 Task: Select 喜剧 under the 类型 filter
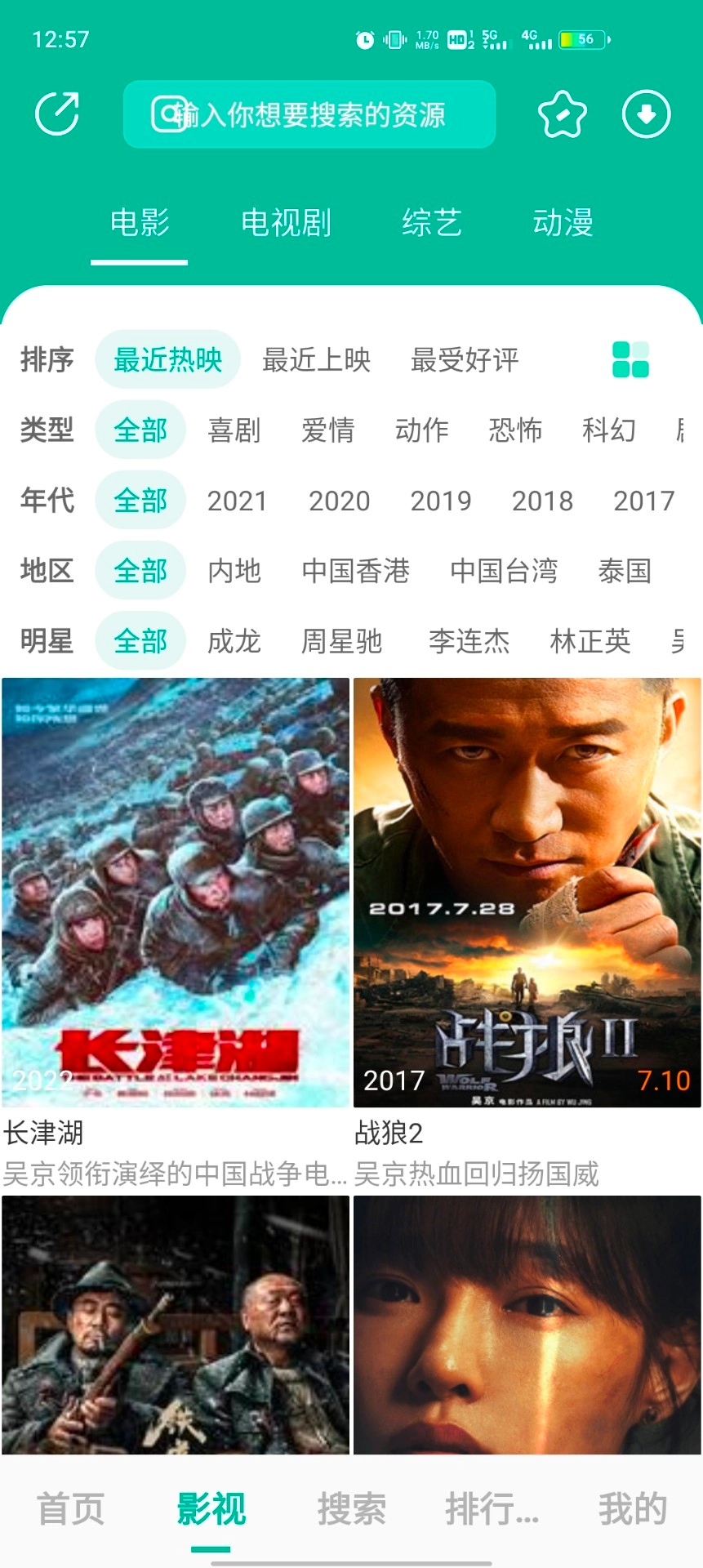coord(232,430)
